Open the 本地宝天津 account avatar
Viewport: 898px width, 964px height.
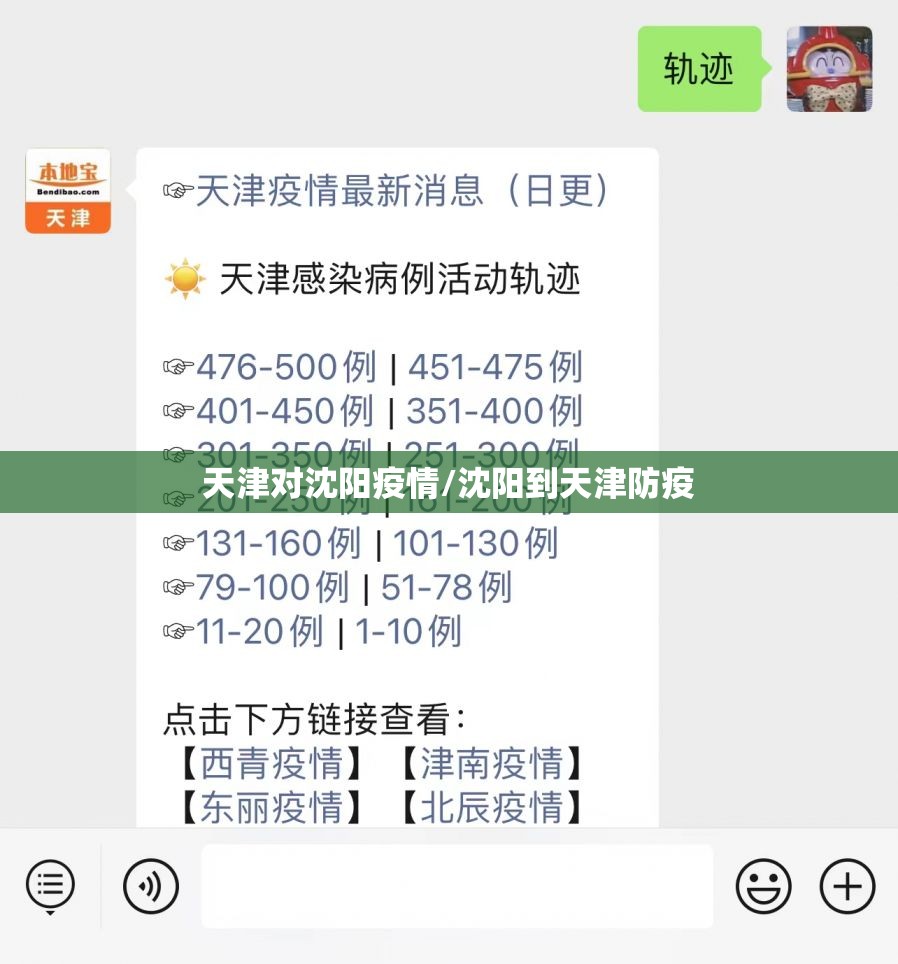click(68, 191)
